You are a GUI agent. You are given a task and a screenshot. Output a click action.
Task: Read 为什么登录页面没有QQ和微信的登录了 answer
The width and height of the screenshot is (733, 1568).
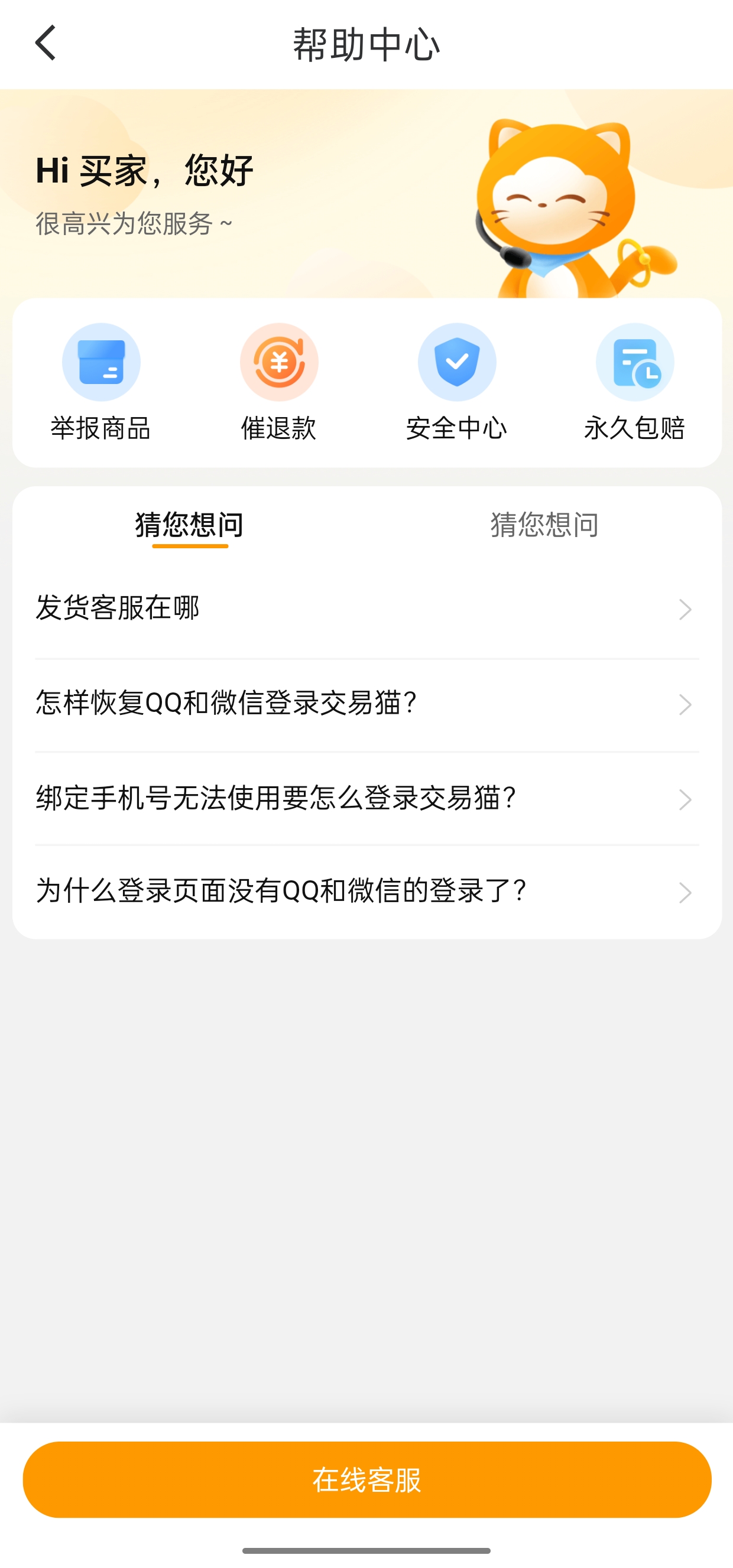[367, 892]
